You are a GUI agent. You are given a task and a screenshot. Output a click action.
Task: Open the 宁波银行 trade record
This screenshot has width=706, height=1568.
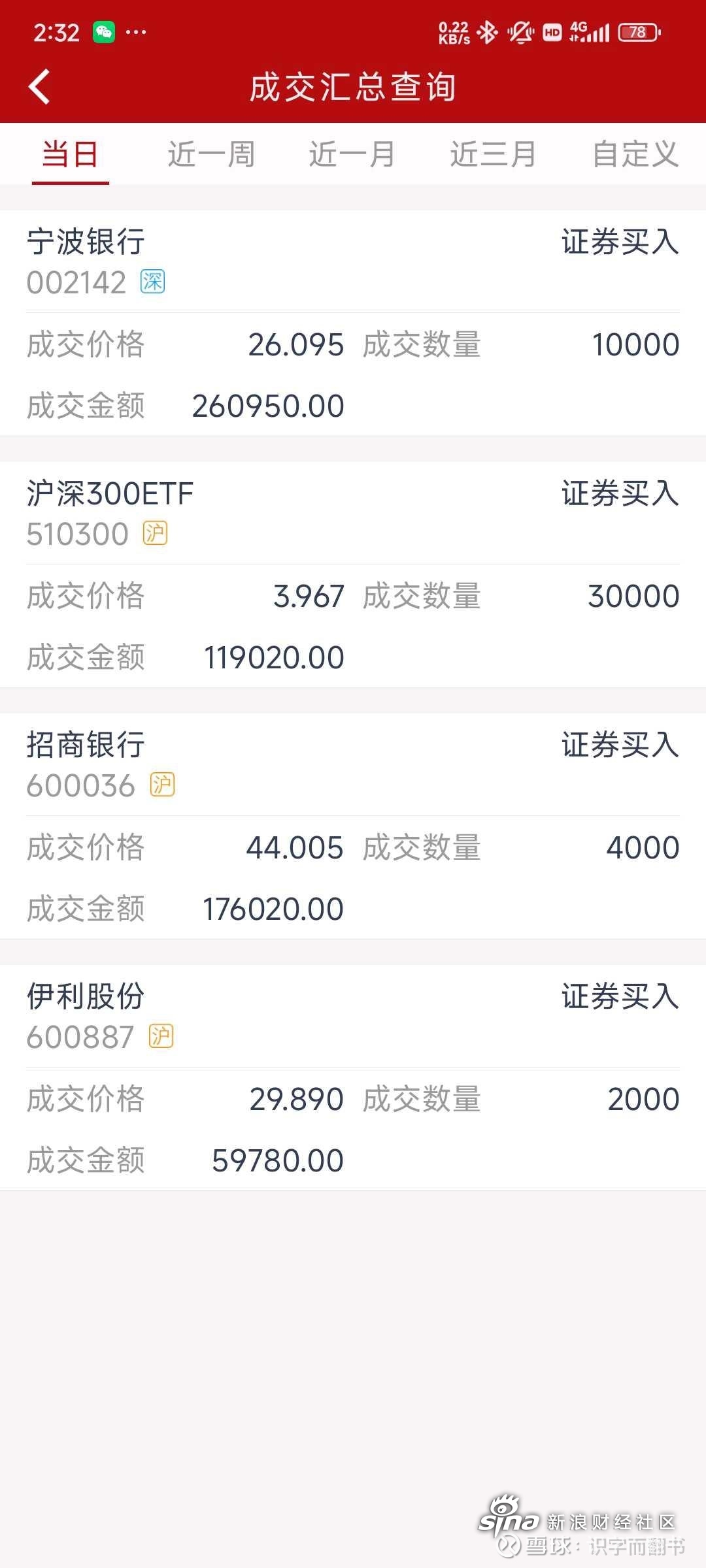(x=353, y=323)
